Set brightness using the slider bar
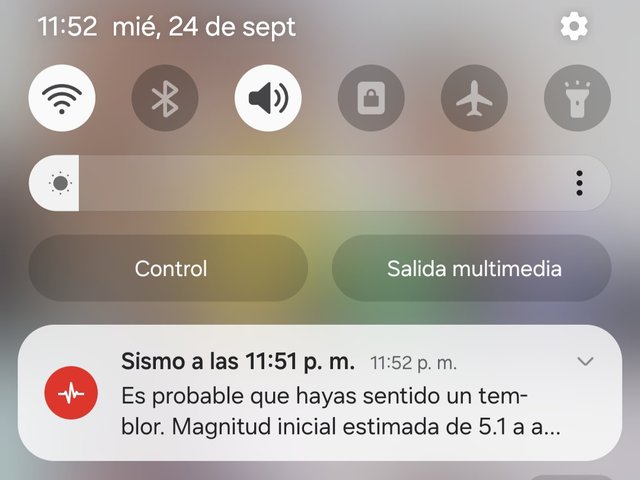 pos(300,183)
